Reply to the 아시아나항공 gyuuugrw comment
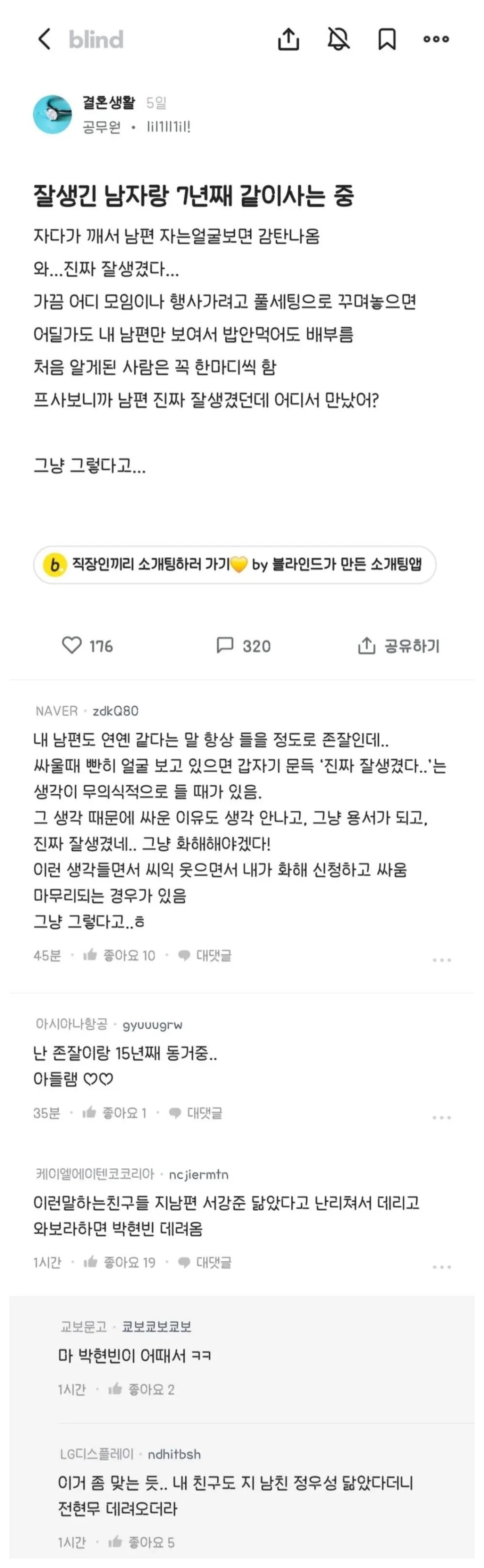 click(196, 1113)
